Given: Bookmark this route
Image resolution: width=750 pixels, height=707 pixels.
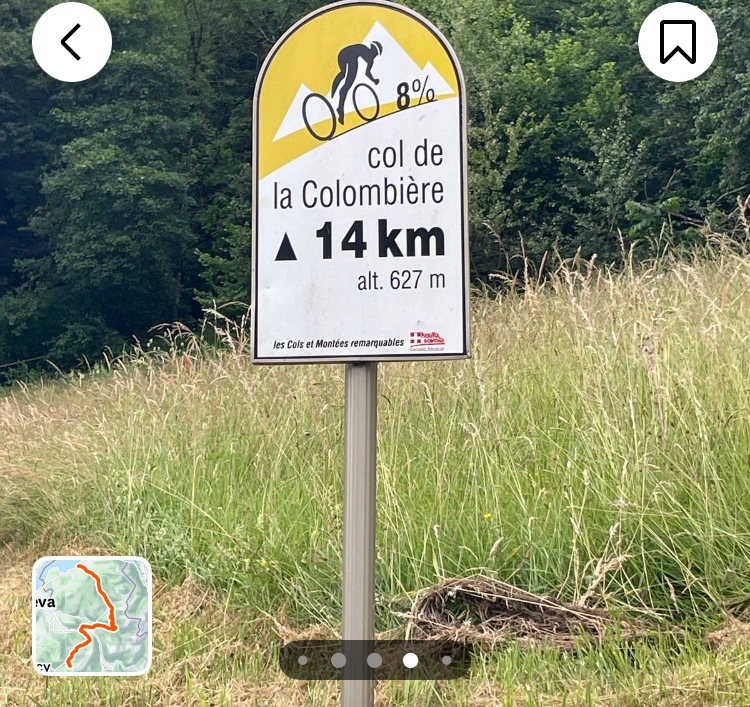Looking at the screenshot, I should 677,42.
